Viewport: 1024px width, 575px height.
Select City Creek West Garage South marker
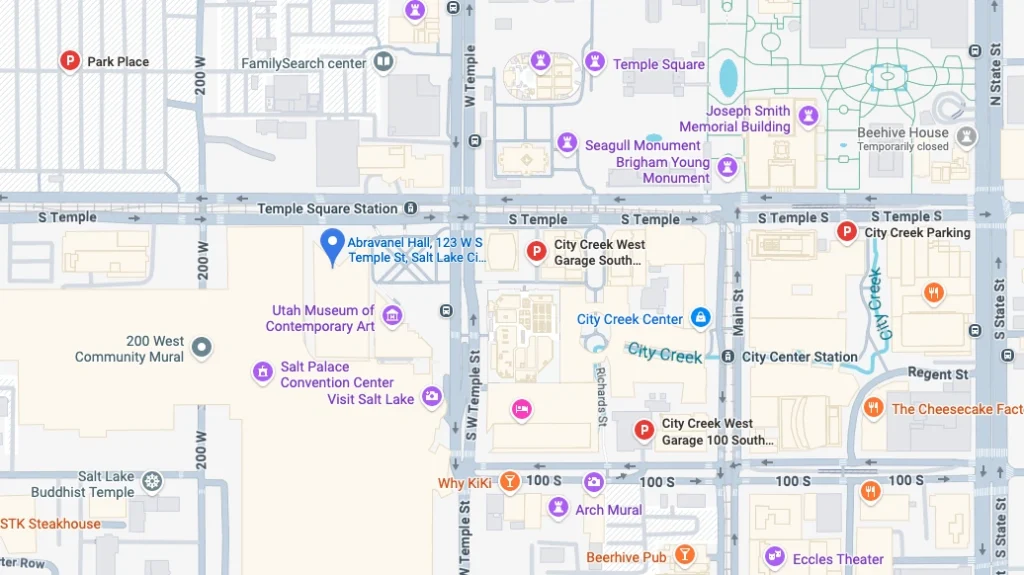click(x=537, y=251)
